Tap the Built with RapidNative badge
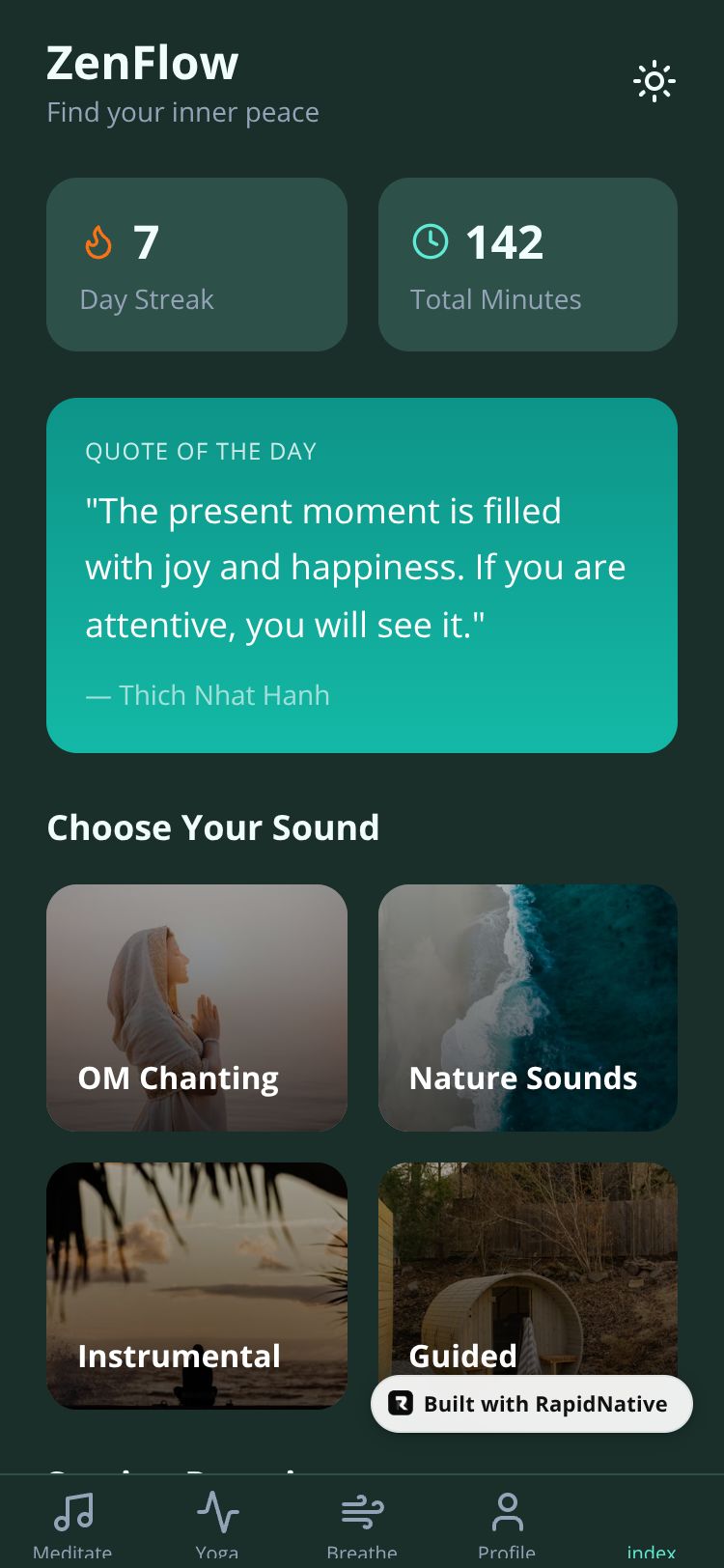The width and height of the screenshot is (724, 1568). [532, 1404]
